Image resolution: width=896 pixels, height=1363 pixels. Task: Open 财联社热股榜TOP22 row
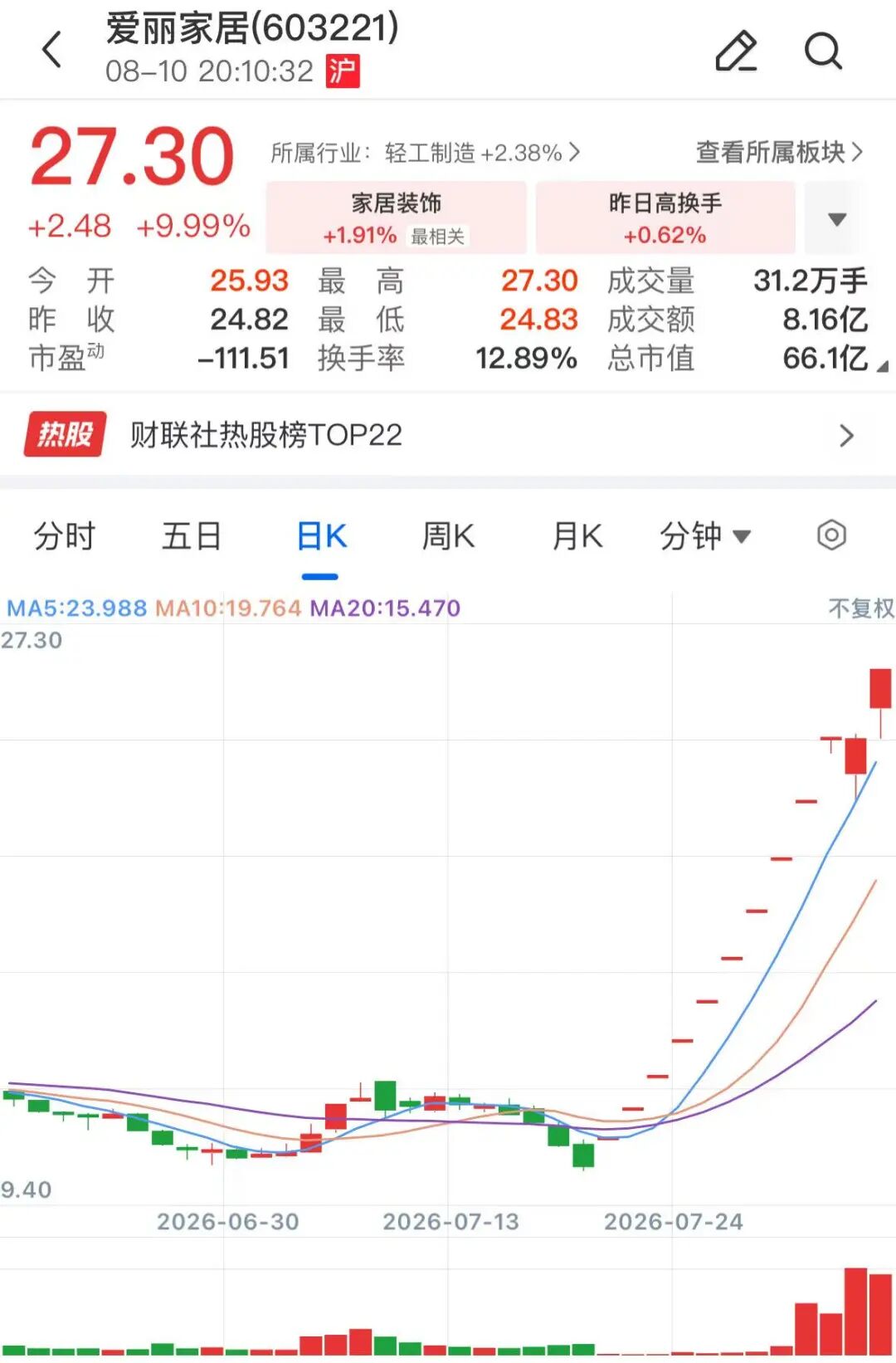[448, 435]
